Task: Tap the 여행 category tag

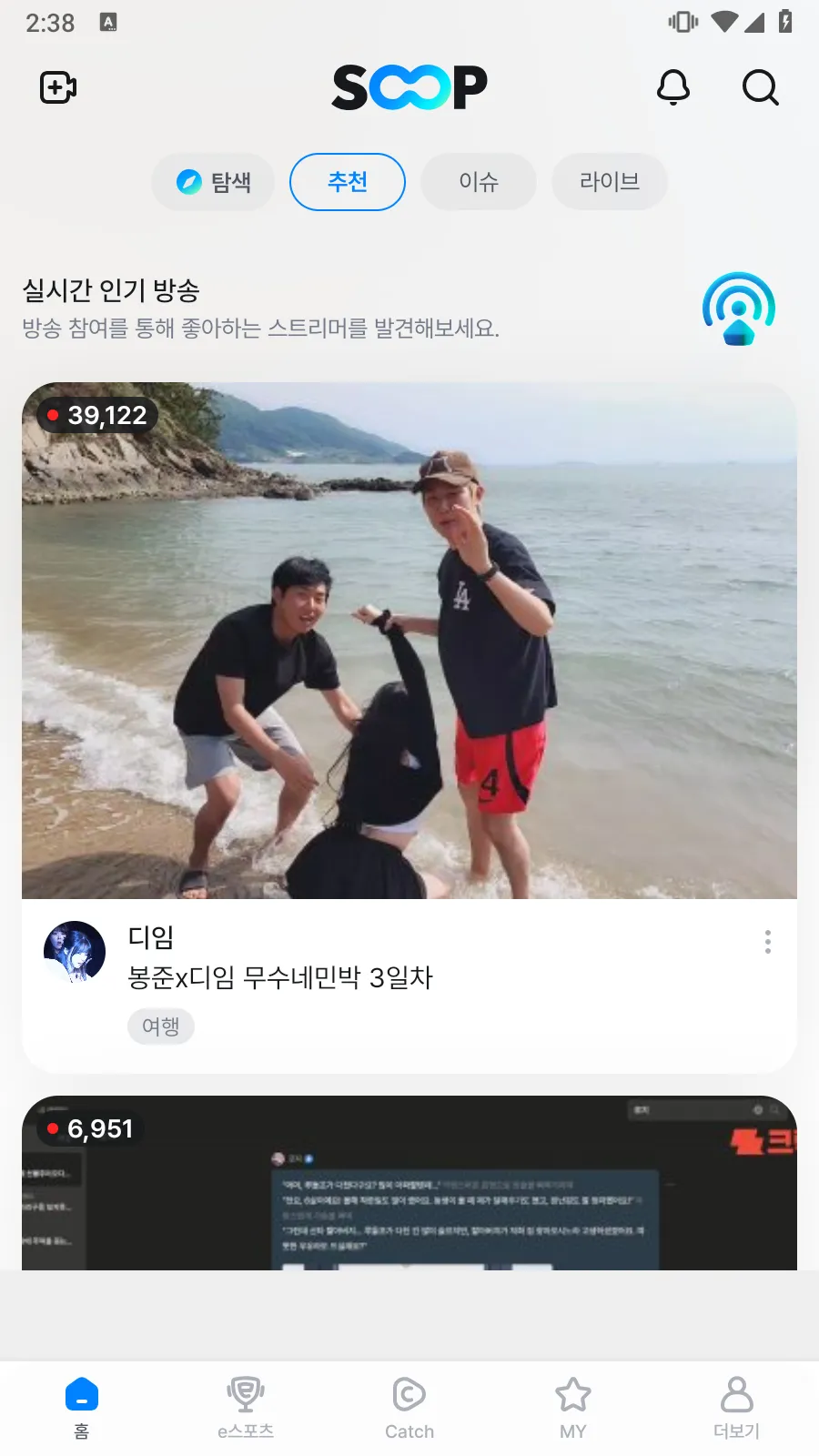Action: [161, 1026]
